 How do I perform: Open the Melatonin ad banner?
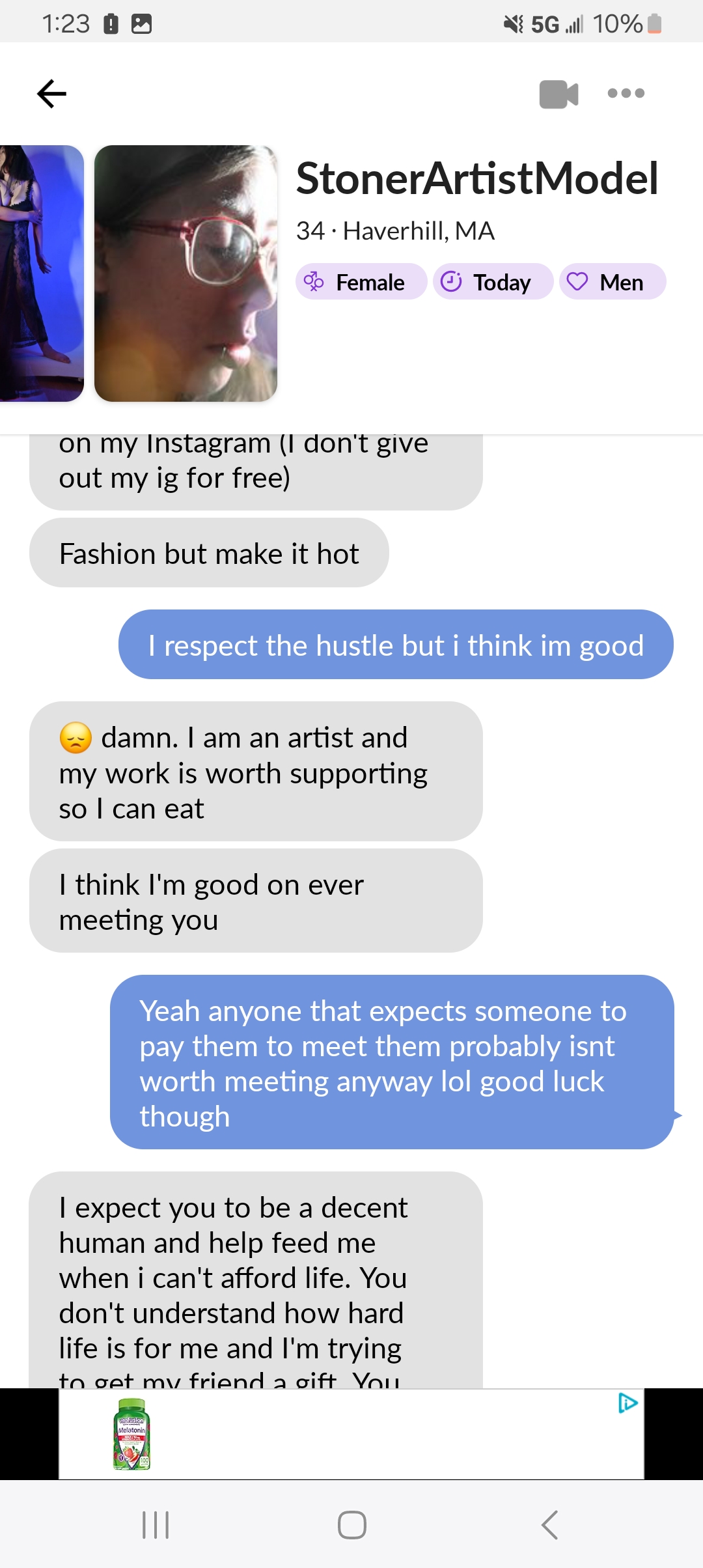[351, 1435]
